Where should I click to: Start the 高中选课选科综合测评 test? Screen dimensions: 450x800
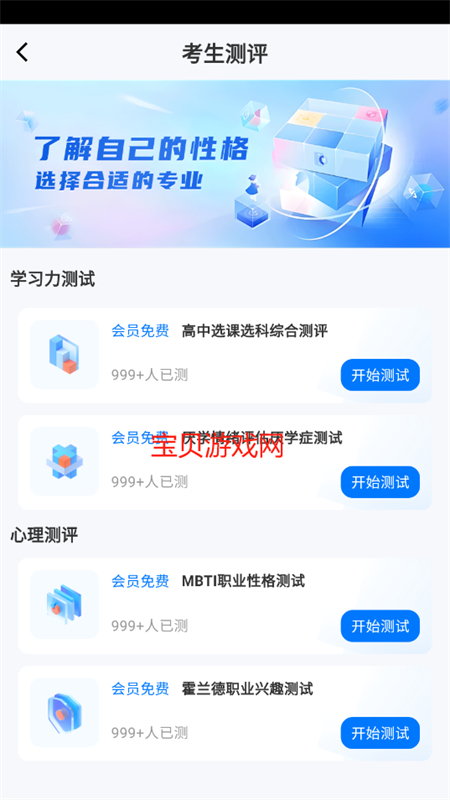coord(380,375)
